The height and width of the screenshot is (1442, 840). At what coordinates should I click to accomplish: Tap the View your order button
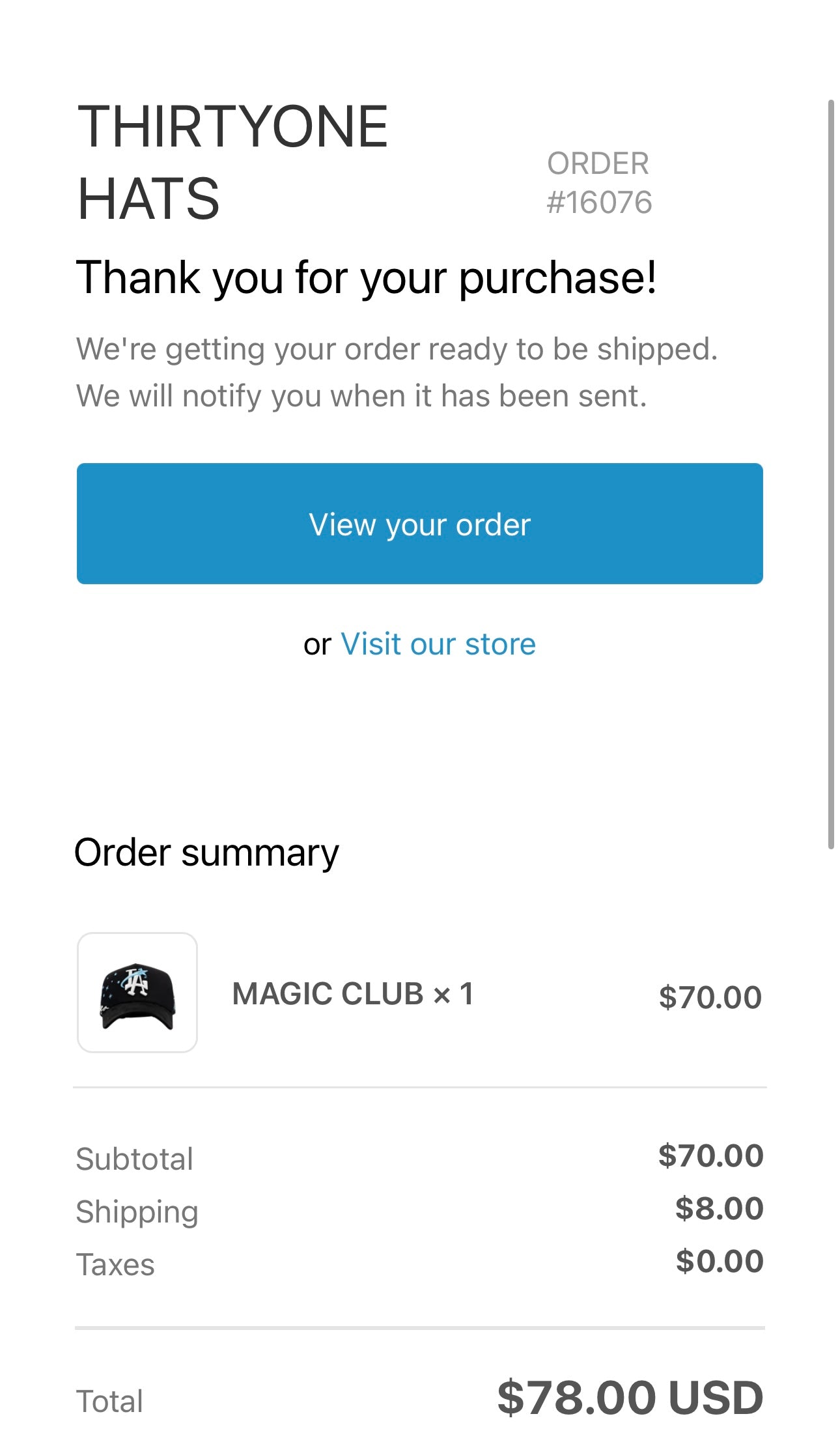coord(419,524)
